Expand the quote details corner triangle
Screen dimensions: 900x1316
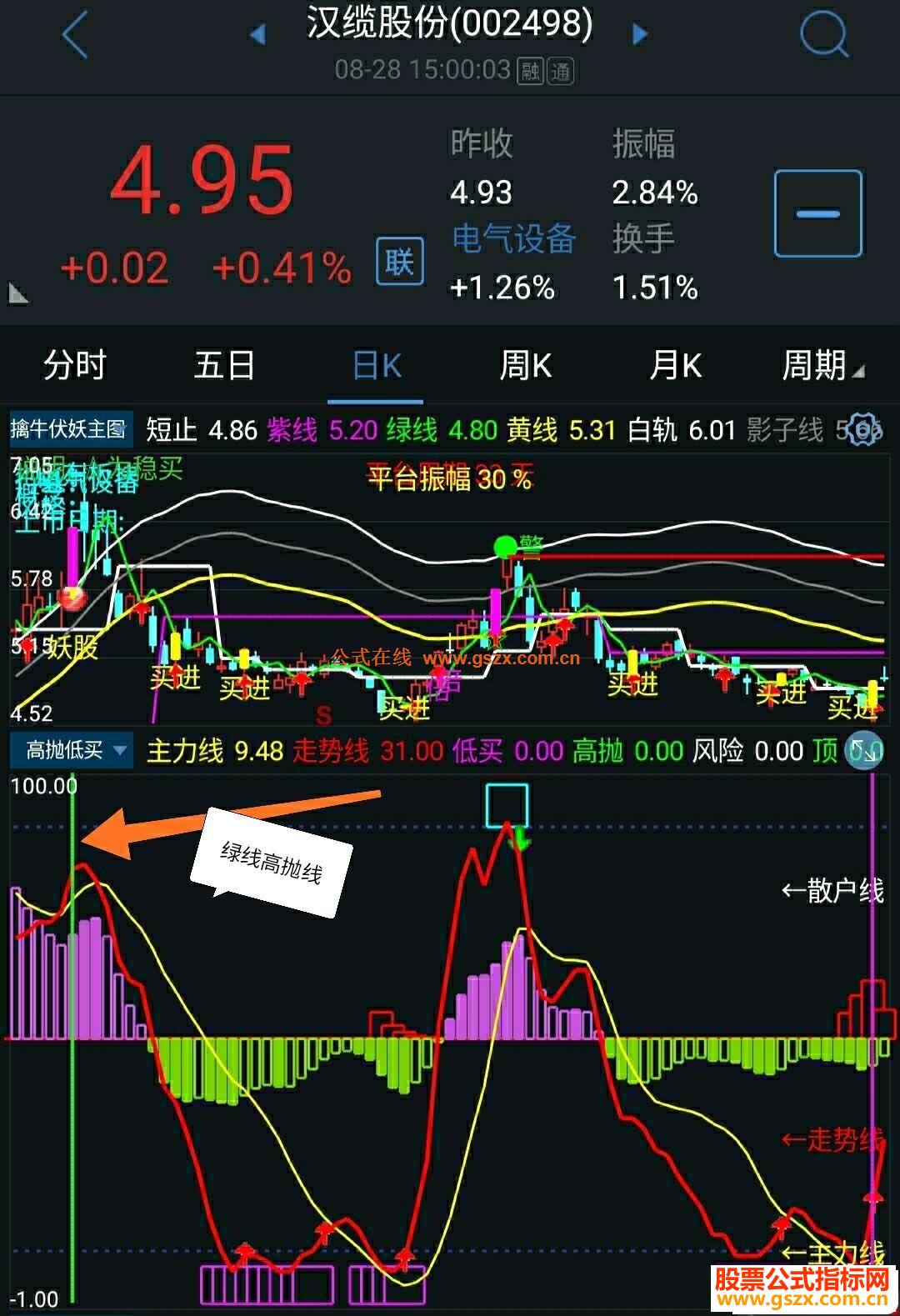(x=18, y=293)
